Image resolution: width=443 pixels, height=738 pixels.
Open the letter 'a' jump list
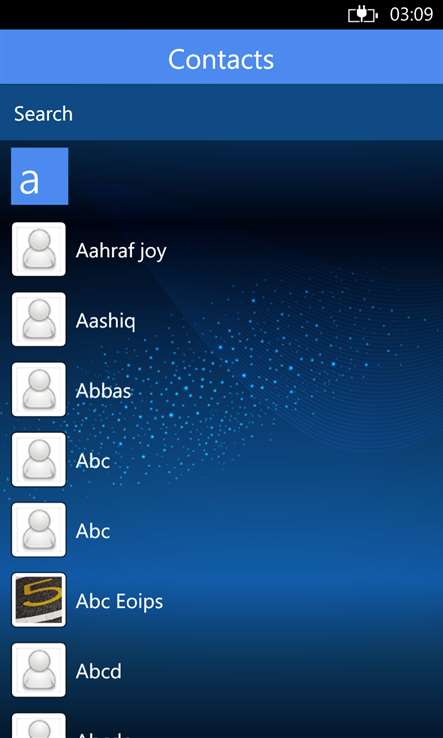pos(40,176)
